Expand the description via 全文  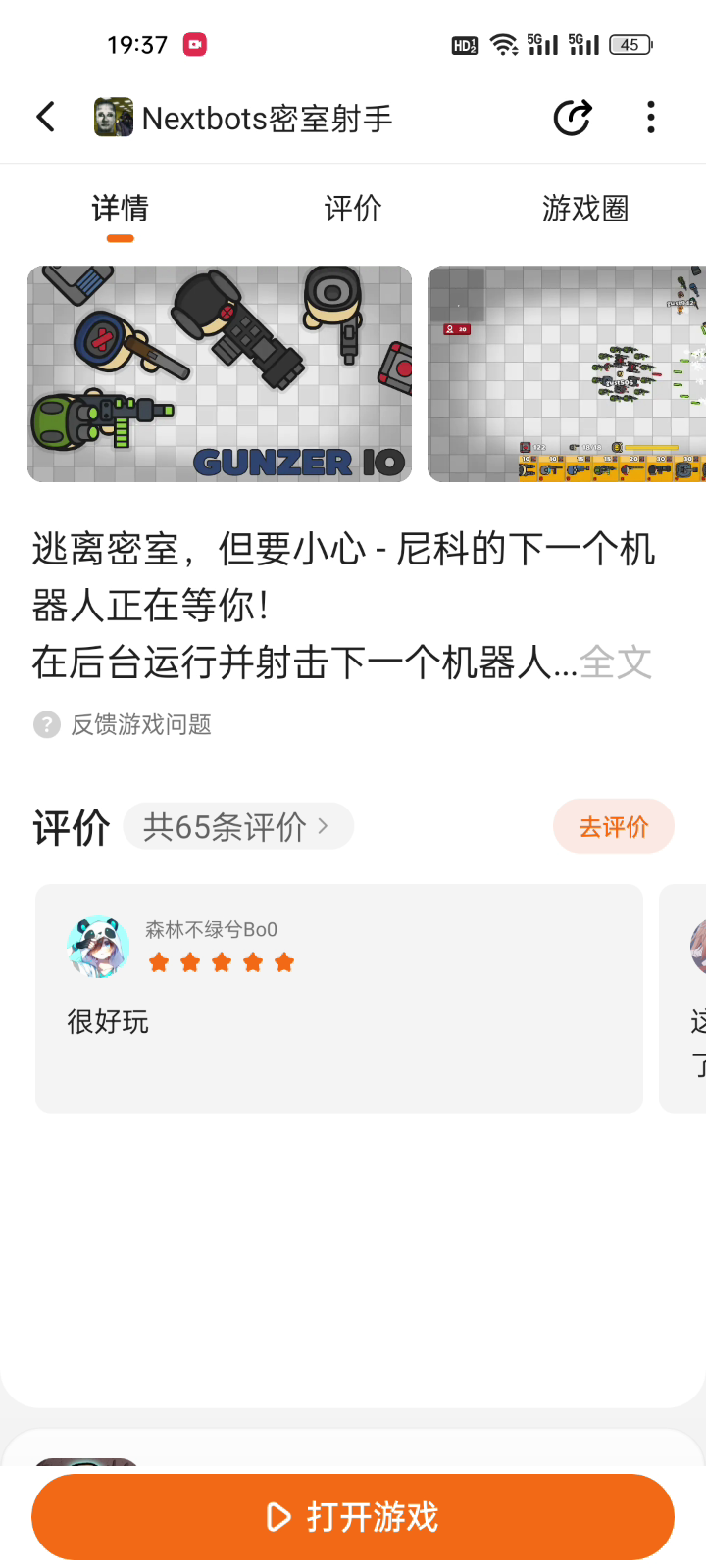[616, 662]
